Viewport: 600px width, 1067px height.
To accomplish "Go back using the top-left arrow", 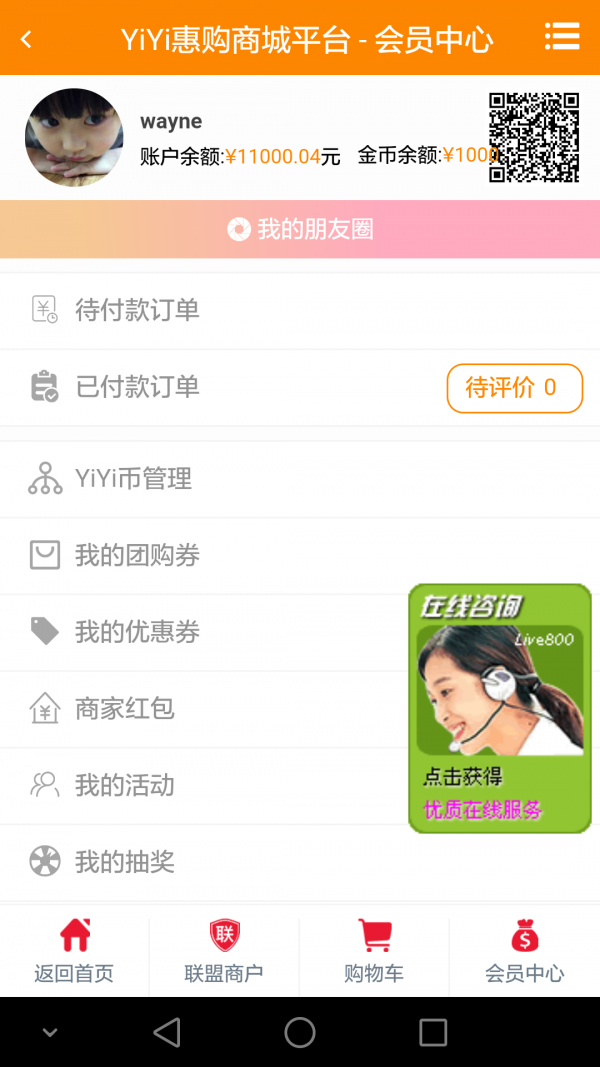I will [27, 39].
